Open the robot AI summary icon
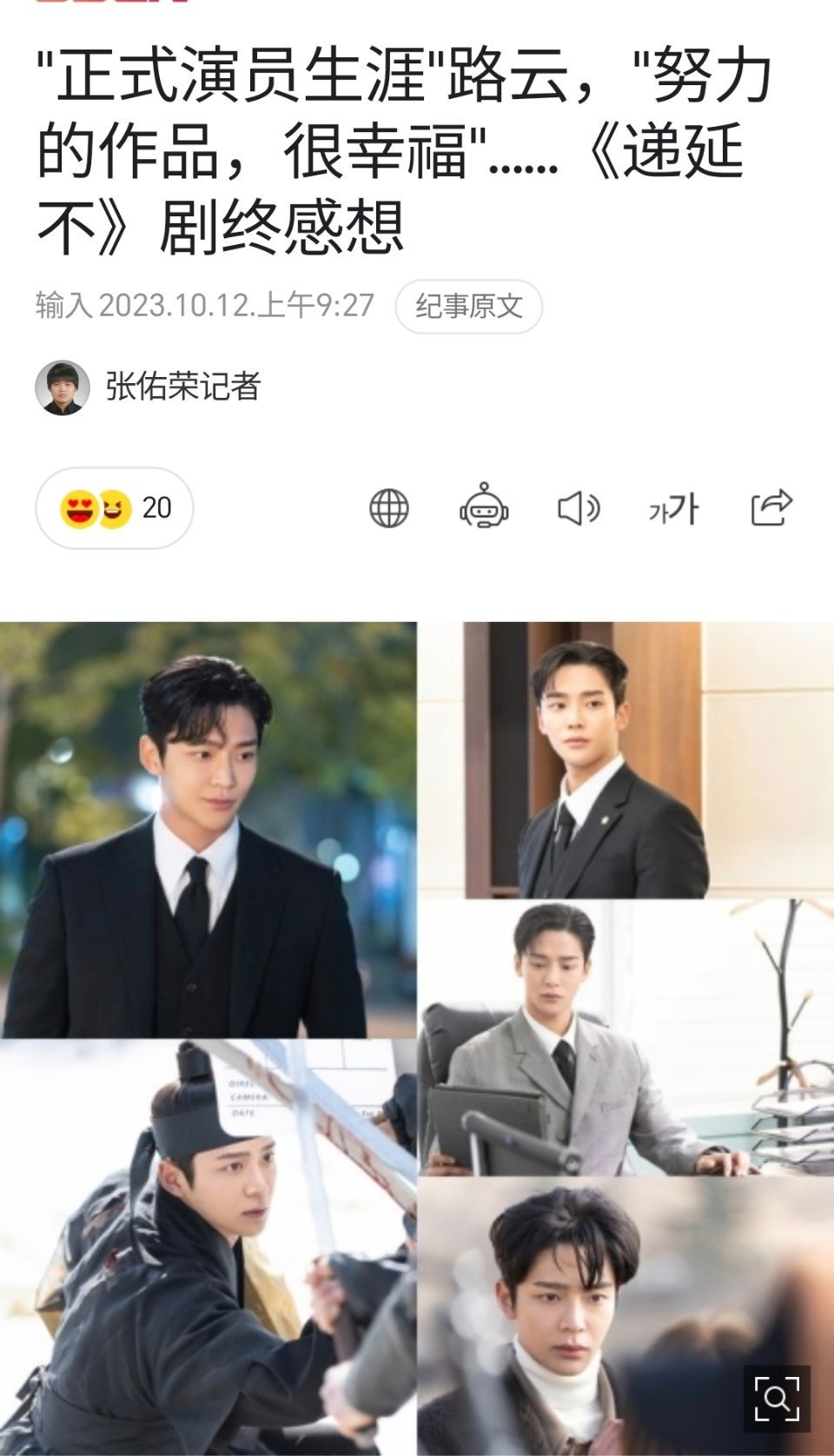The width and height of the screenshot is (834, 1456). (484, 506)
